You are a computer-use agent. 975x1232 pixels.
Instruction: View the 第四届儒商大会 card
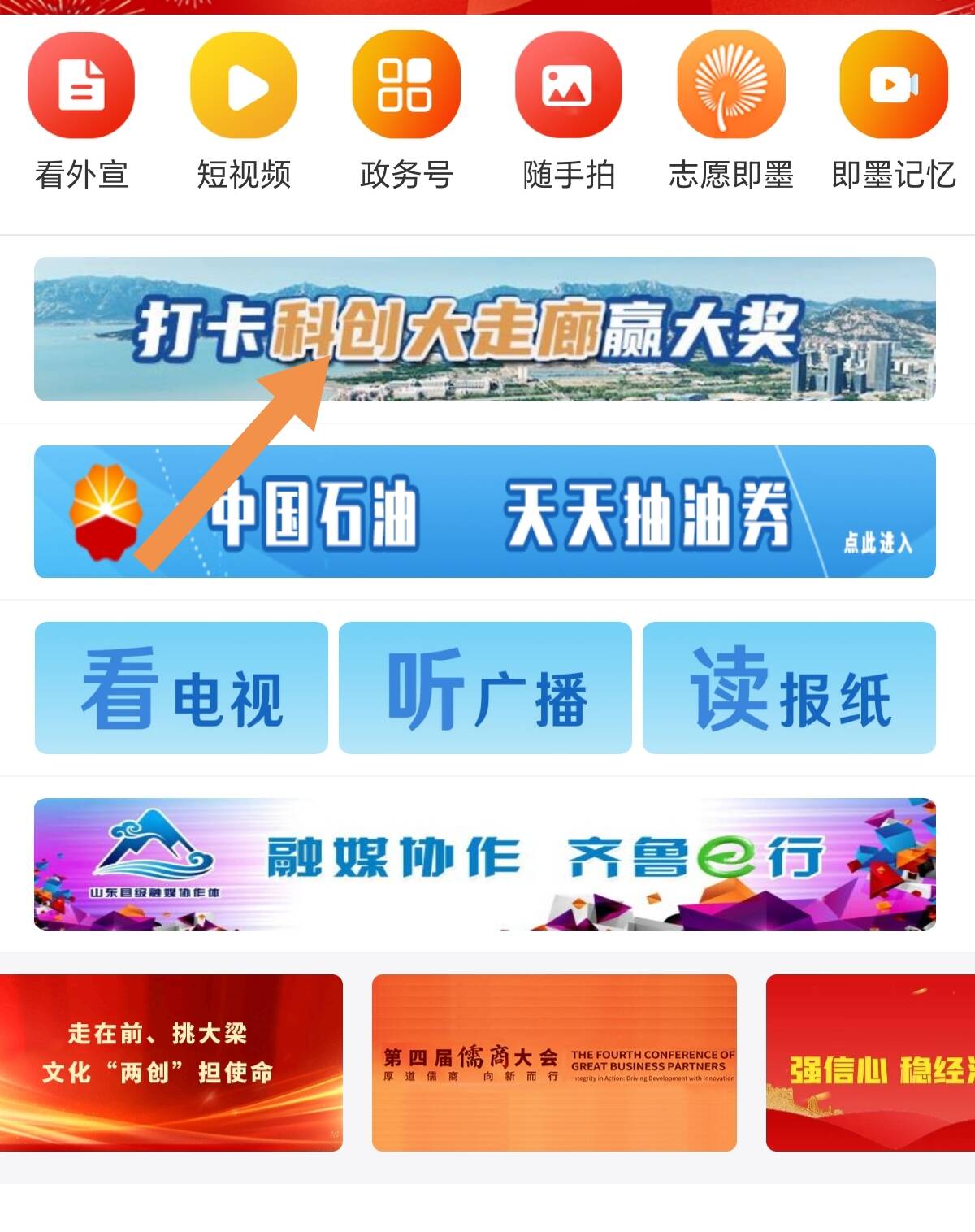tap(554, 1062)
